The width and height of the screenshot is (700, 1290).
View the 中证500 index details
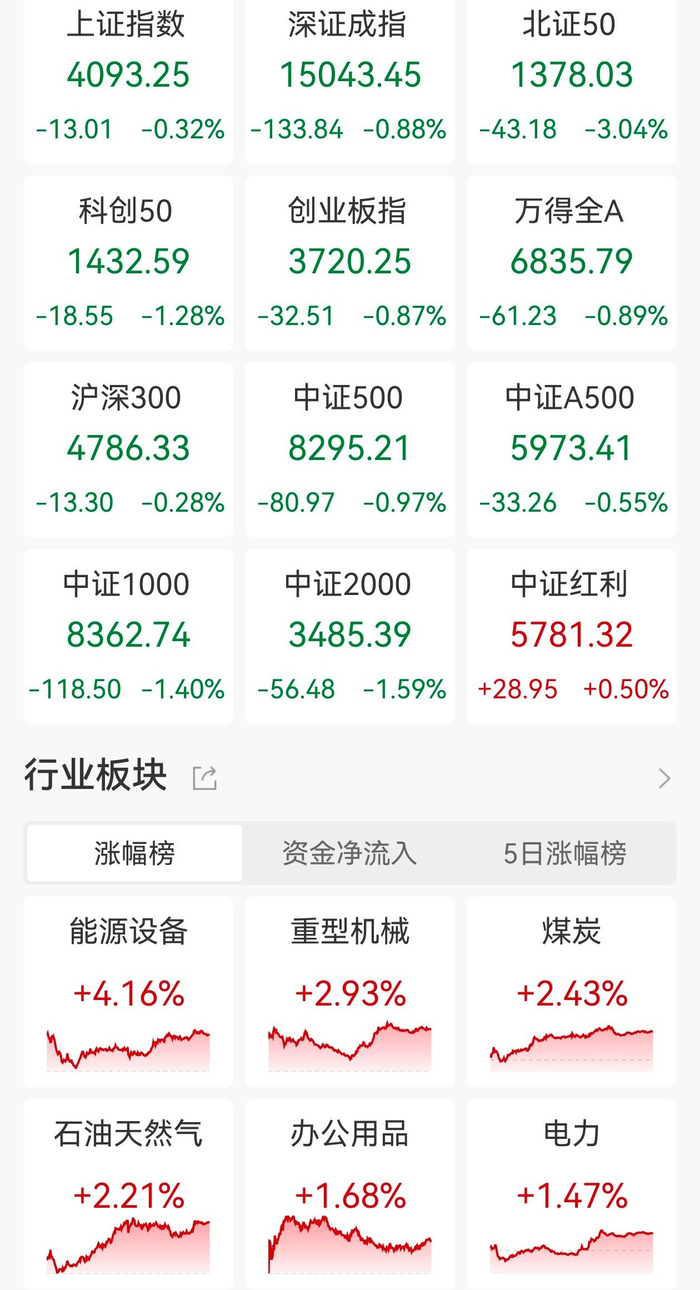tap(349, 450)
